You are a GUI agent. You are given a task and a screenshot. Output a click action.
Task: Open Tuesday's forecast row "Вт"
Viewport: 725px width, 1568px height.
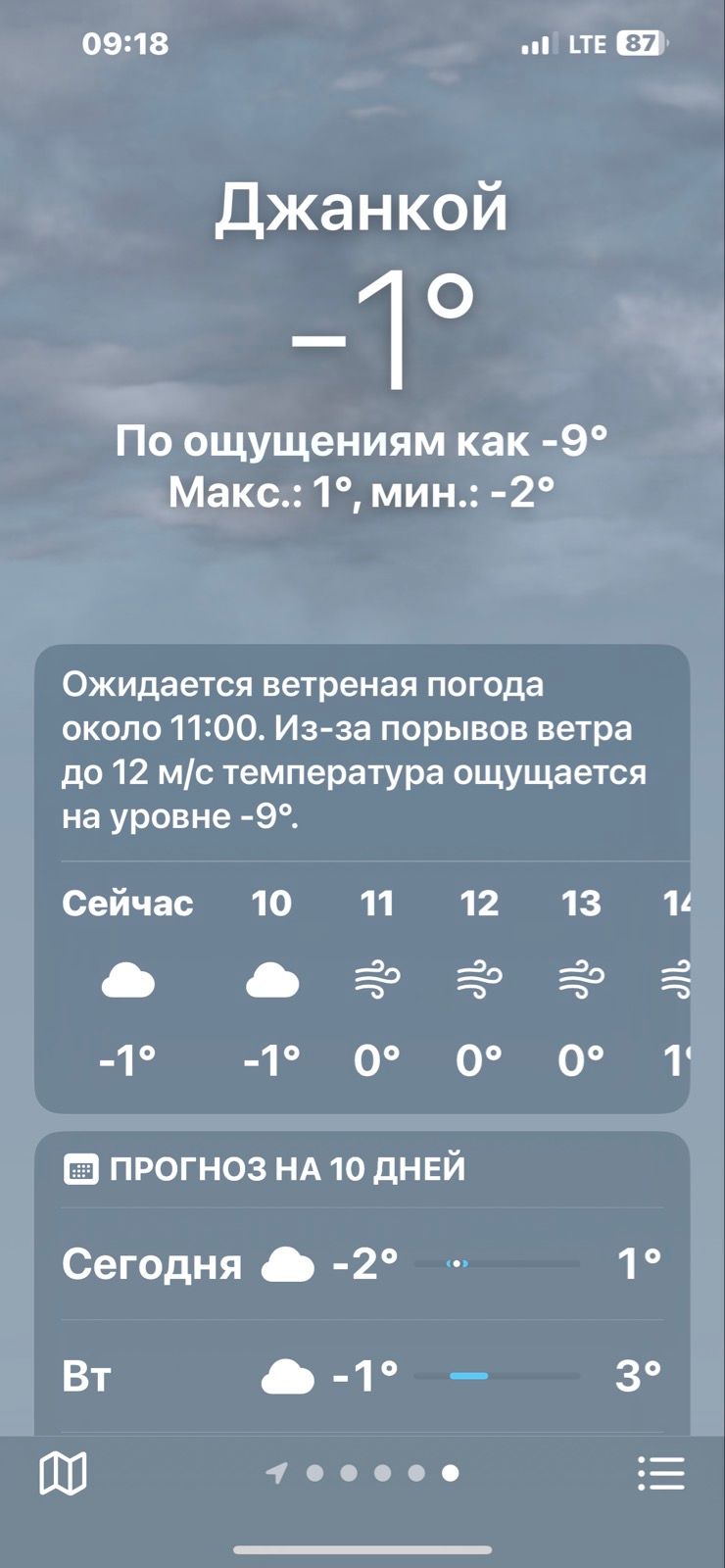pyautogui.click(x=362, y=1376)
